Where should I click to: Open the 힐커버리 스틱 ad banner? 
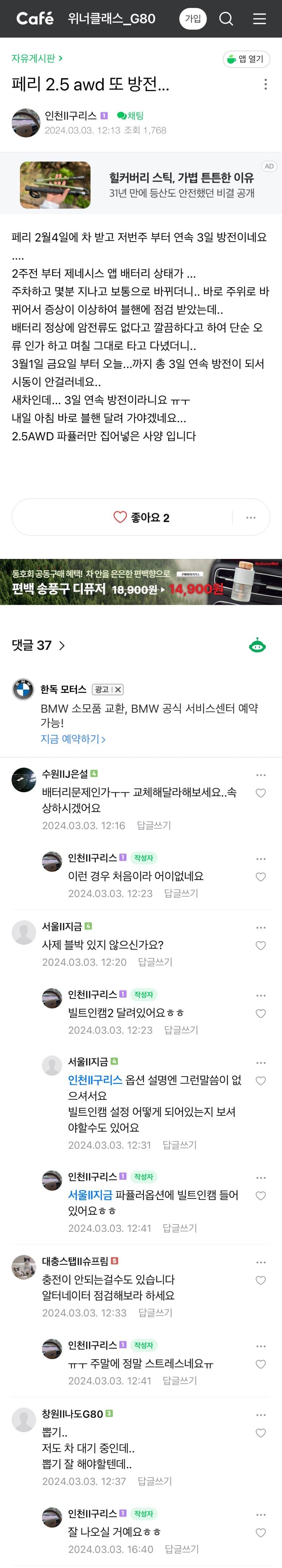[x=141, y=183]
